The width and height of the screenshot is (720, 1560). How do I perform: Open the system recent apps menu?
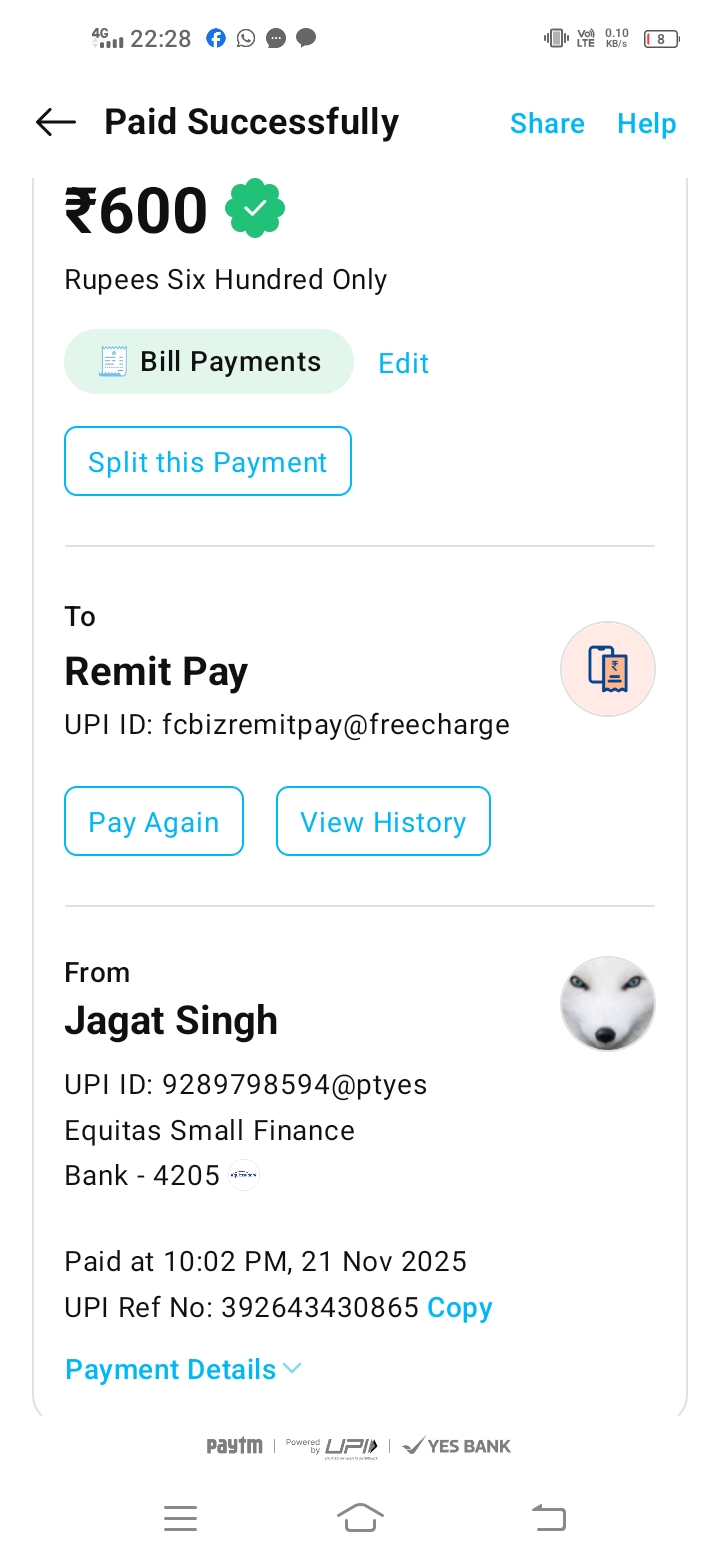click(x=180, y=1518)
